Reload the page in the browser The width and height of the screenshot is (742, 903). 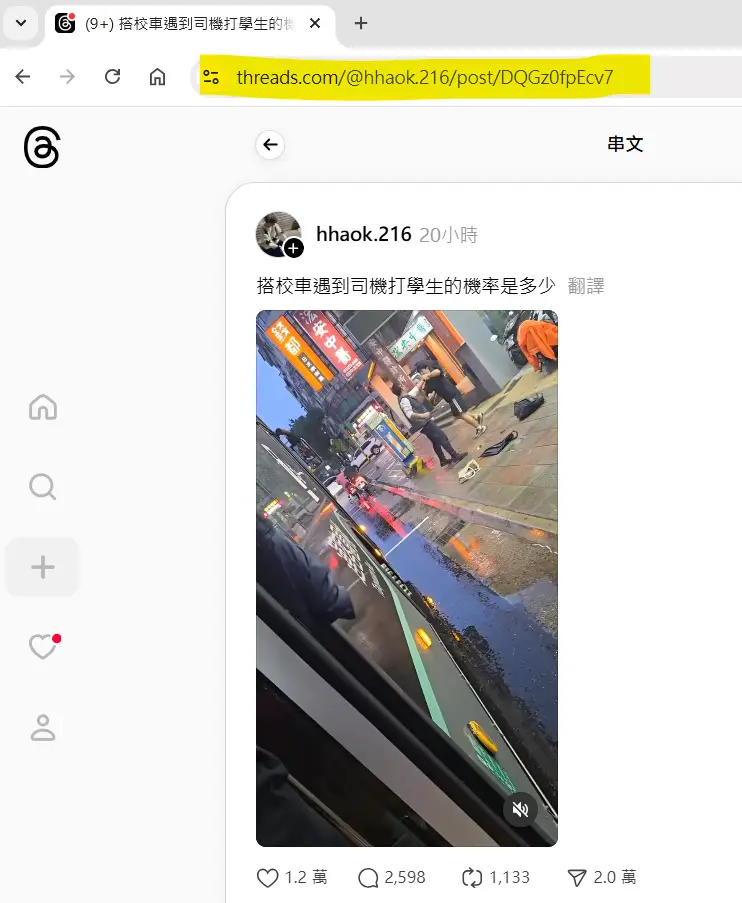(x=112, y=77)
